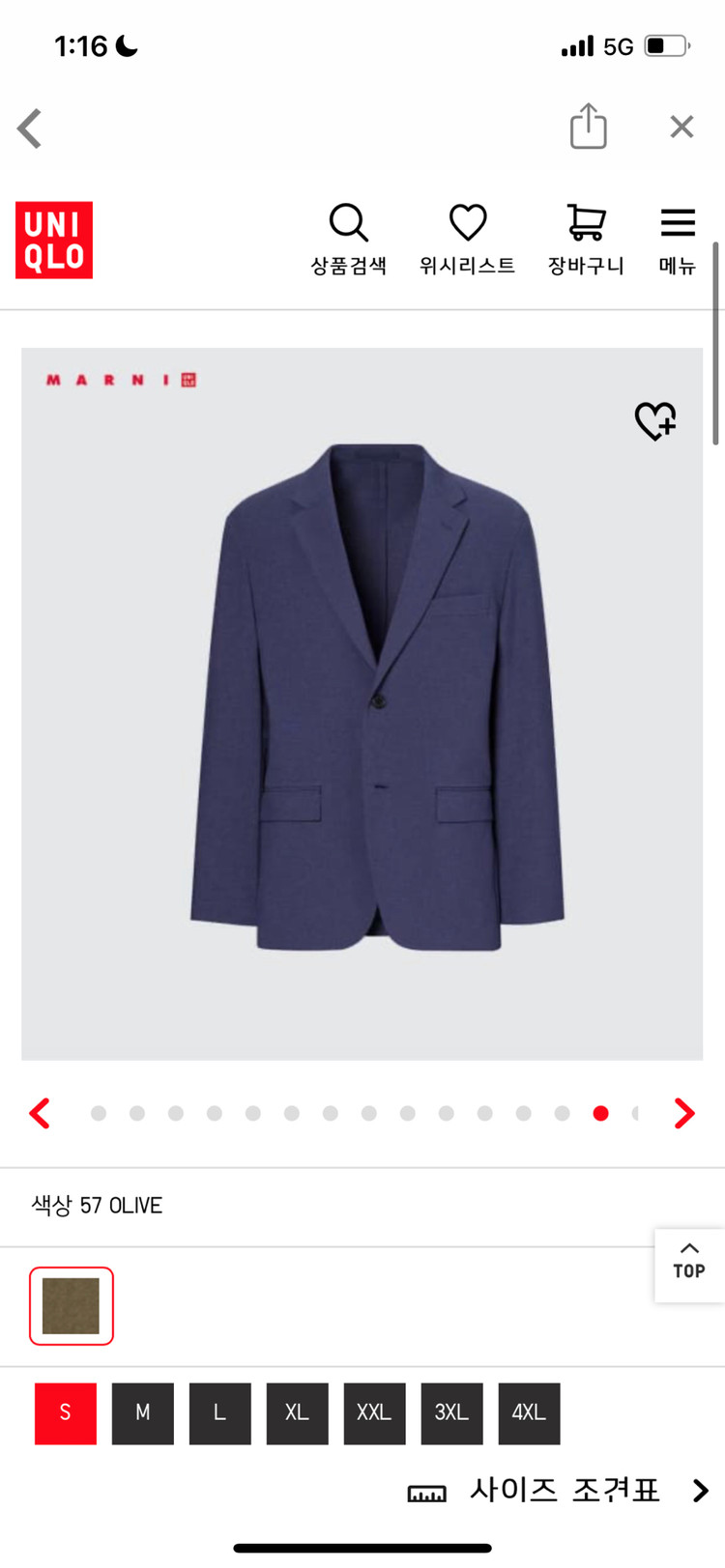Close the in-app browser
The width and height of the screenshot is (725, 1568).
pyautogui.click(x=681, y=127)
